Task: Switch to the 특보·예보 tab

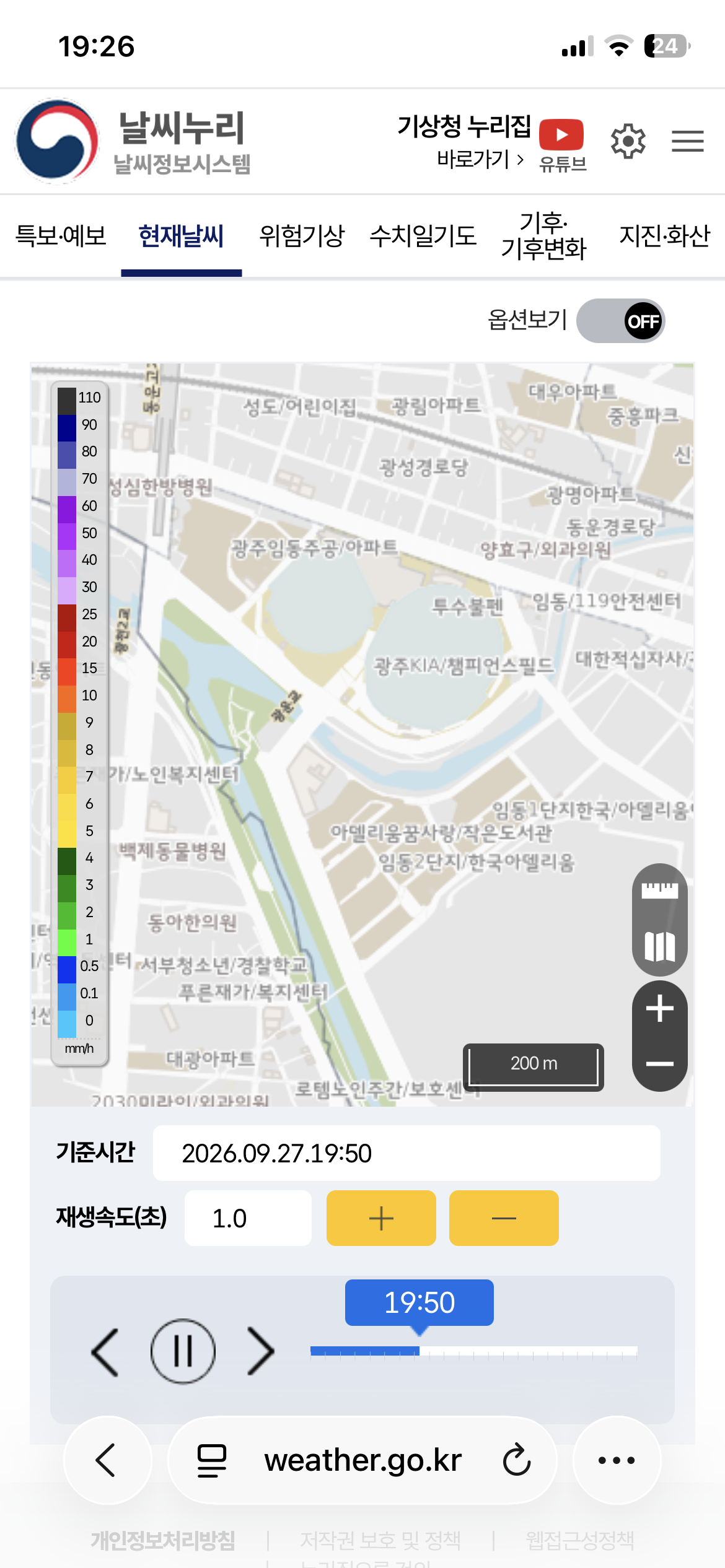Action: click(61, 236)
